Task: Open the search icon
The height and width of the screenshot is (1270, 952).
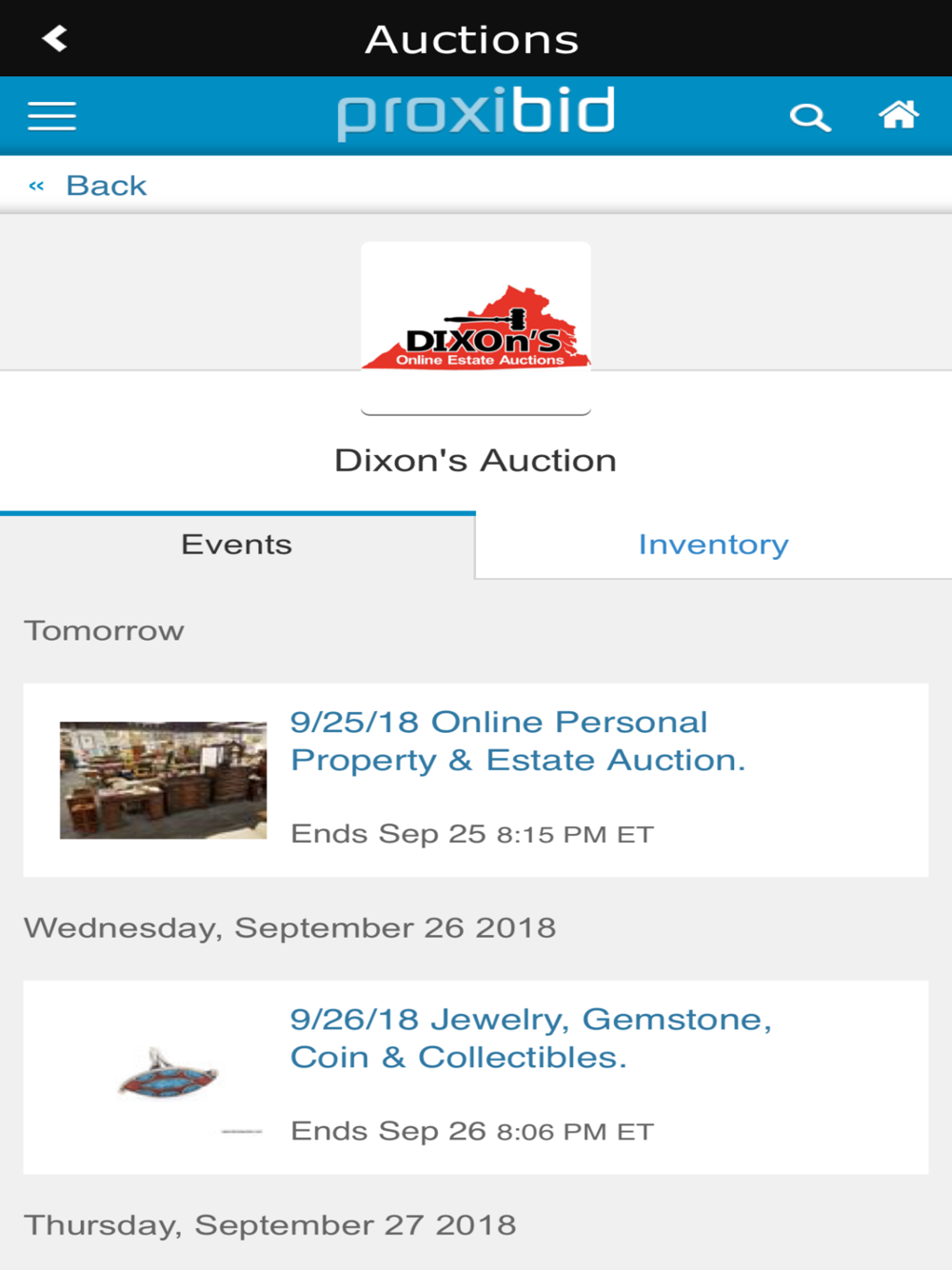Action: click(x=810, y=117)
